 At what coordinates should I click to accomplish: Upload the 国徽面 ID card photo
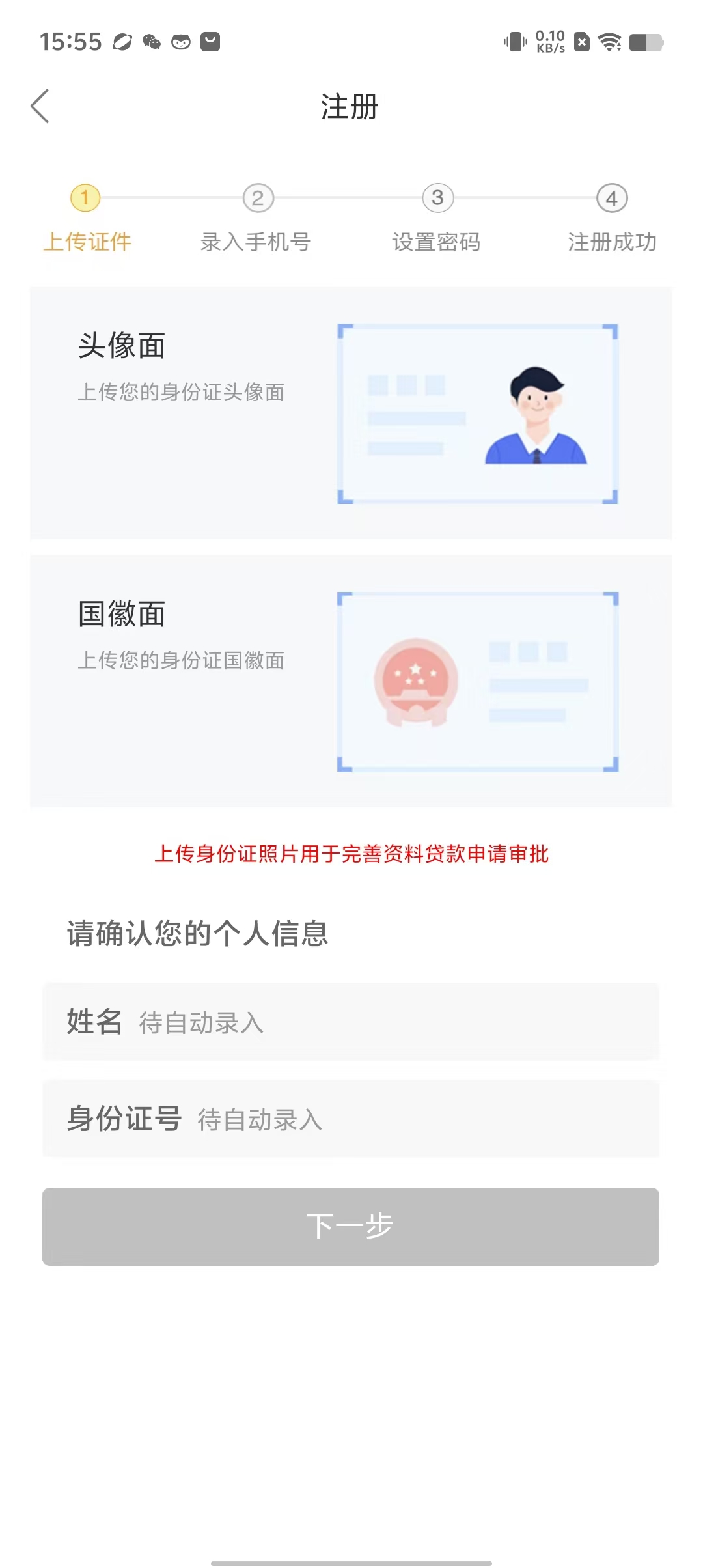477,682
